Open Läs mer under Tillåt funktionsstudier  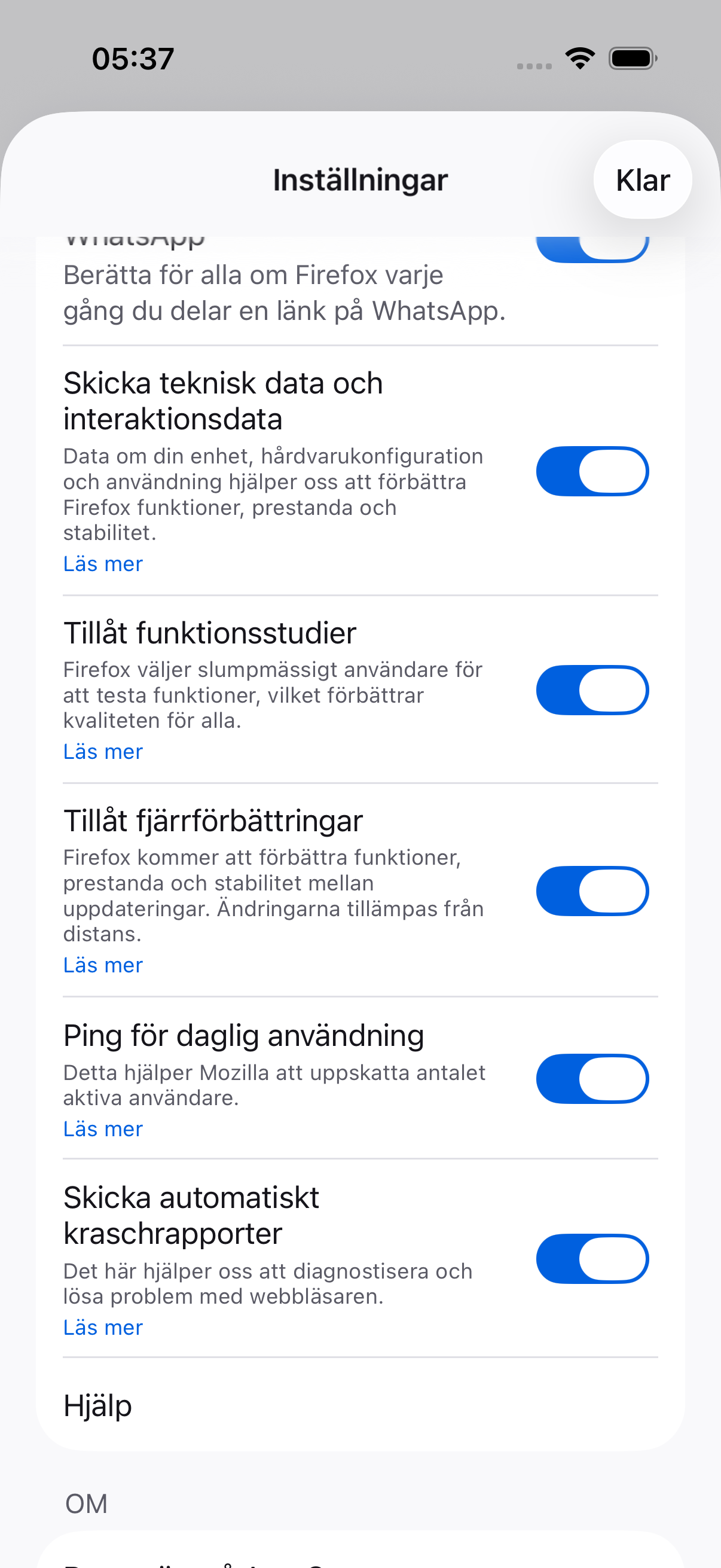[x=103, y=752]
